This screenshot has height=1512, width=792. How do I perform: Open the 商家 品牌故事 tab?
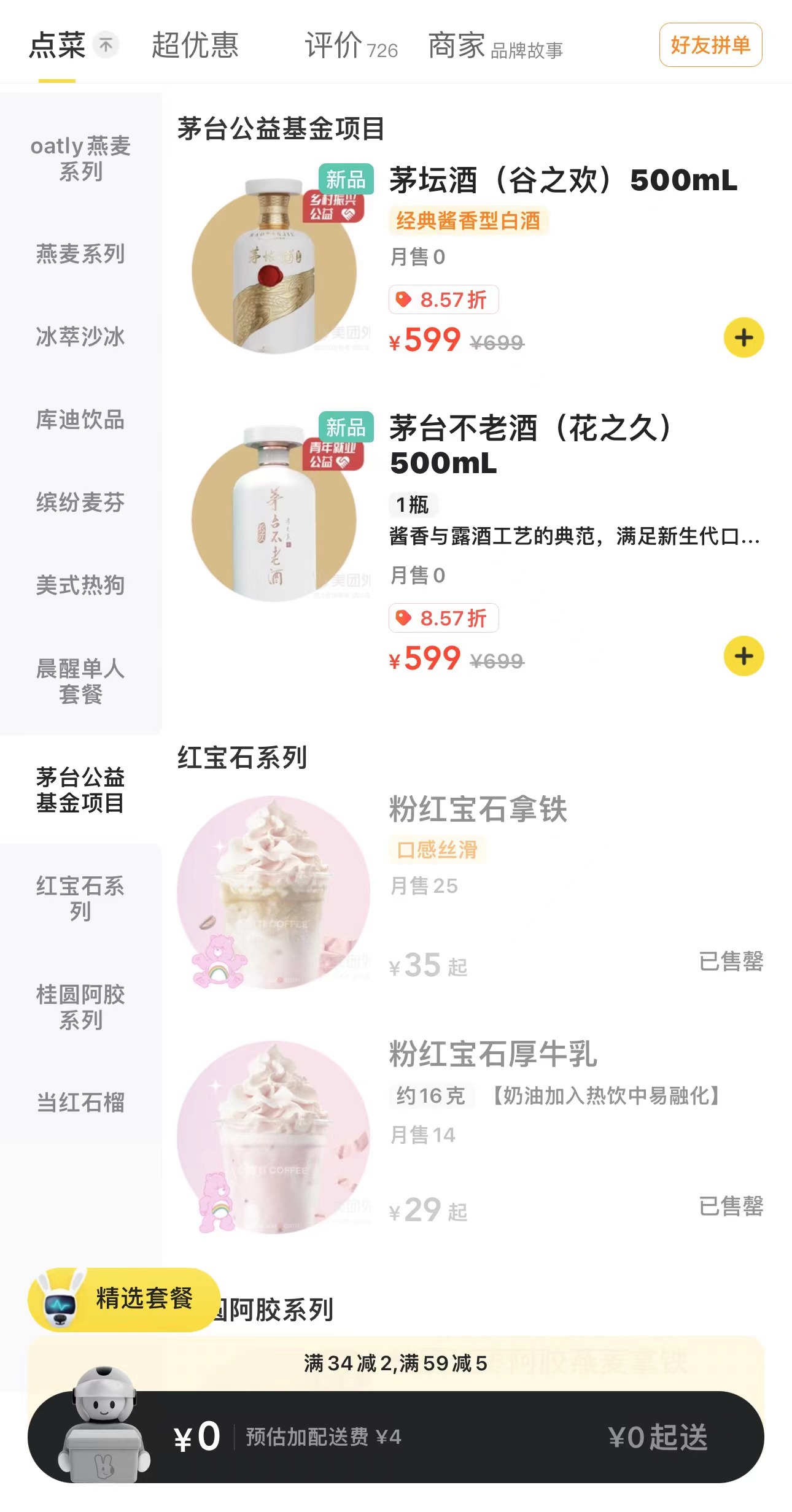pos(495,47)
